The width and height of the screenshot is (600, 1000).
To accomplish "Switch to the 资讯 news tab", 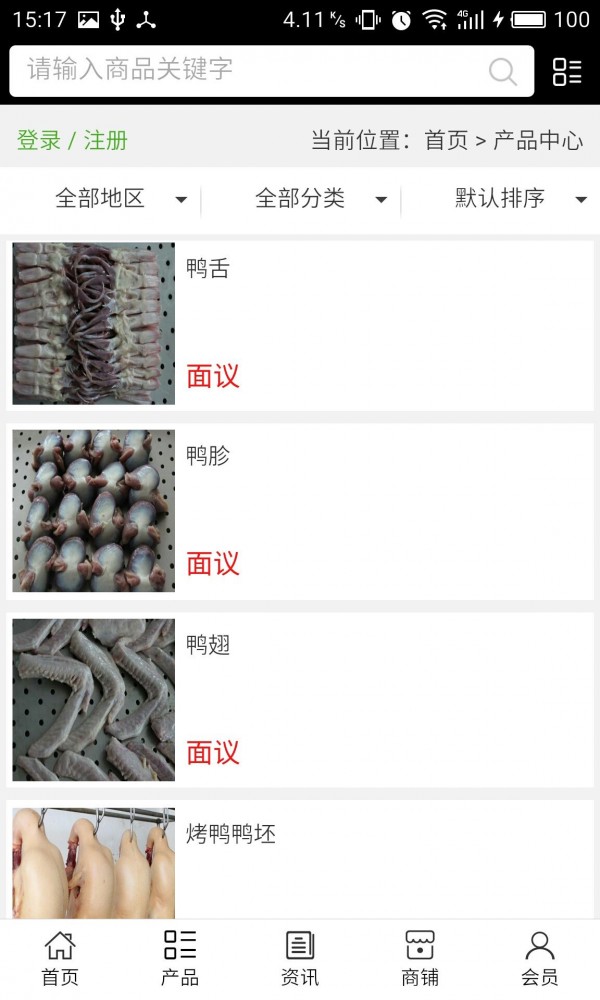I will click(x=300, y=958).
